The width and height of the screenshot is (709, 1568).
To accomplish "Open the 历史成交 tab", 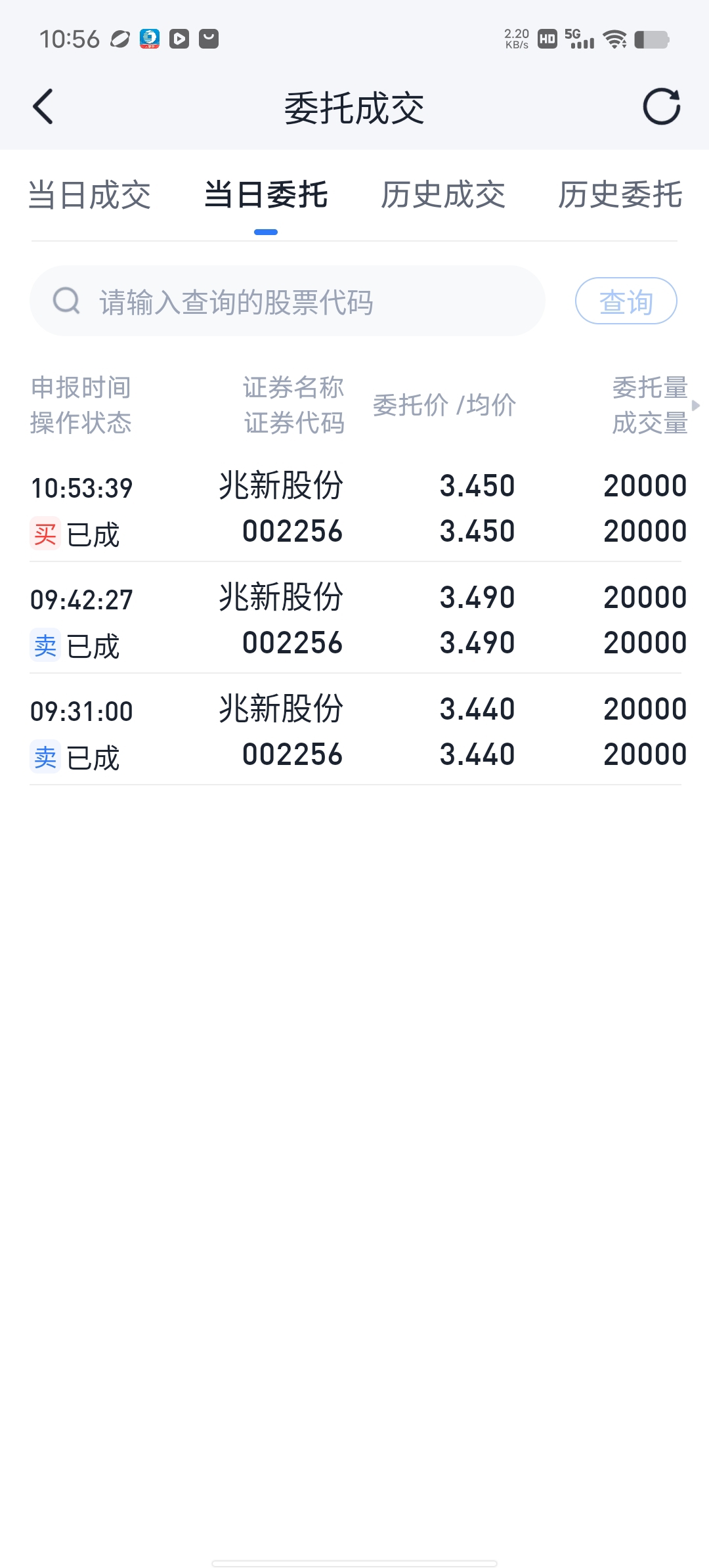I will [443, 196].
